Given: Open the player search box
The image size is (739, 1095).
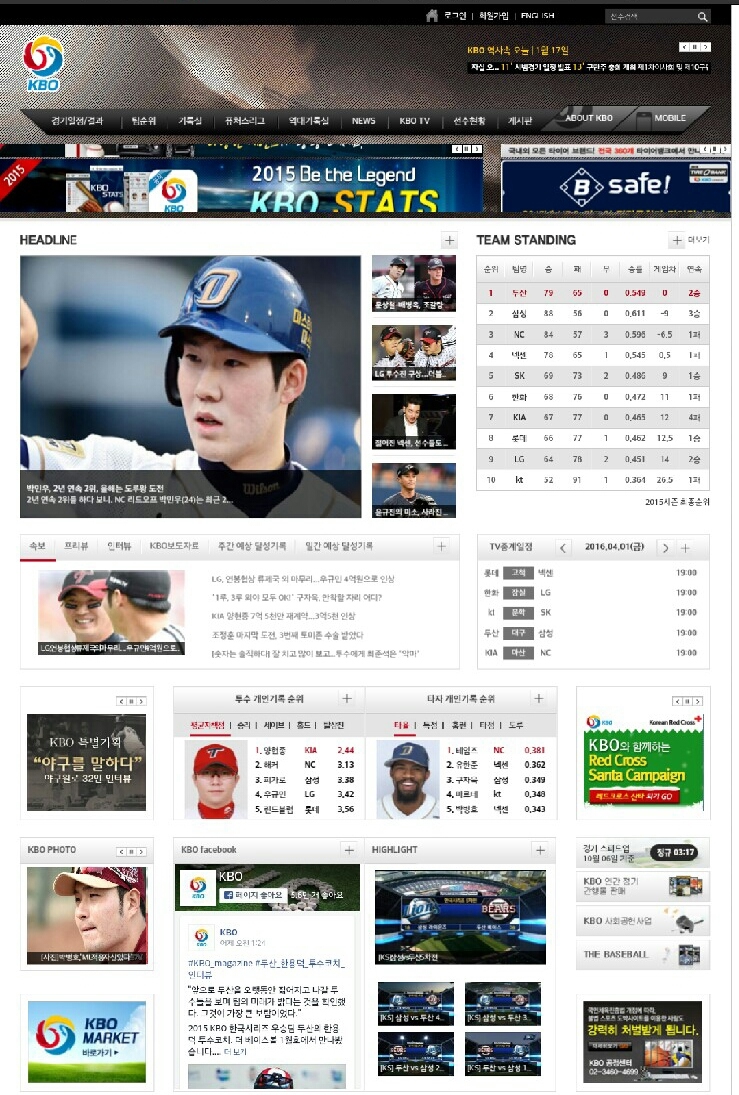Looking at the screenshot, I should click(648, 16).
